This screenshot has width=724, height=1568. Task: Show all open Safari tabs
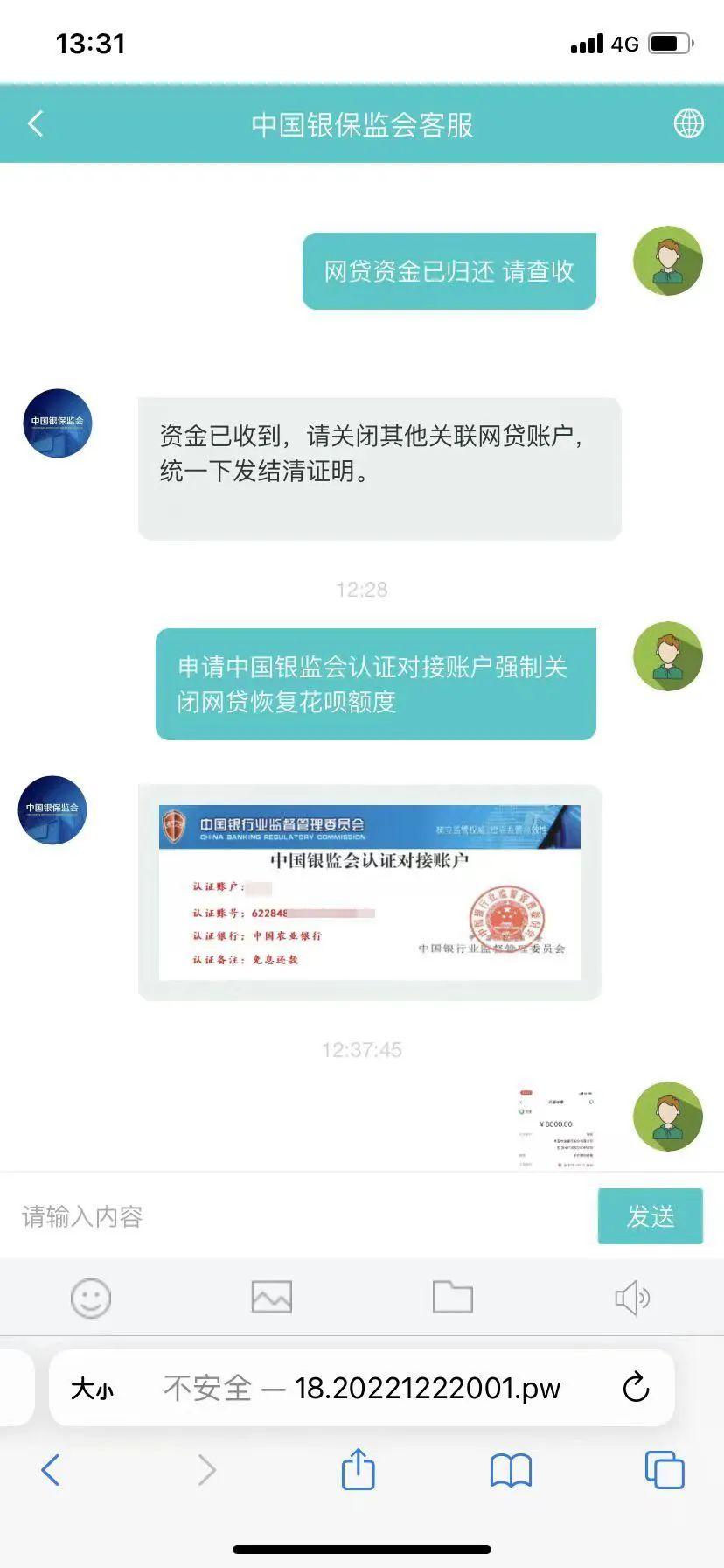click(x=664, y=1469)
